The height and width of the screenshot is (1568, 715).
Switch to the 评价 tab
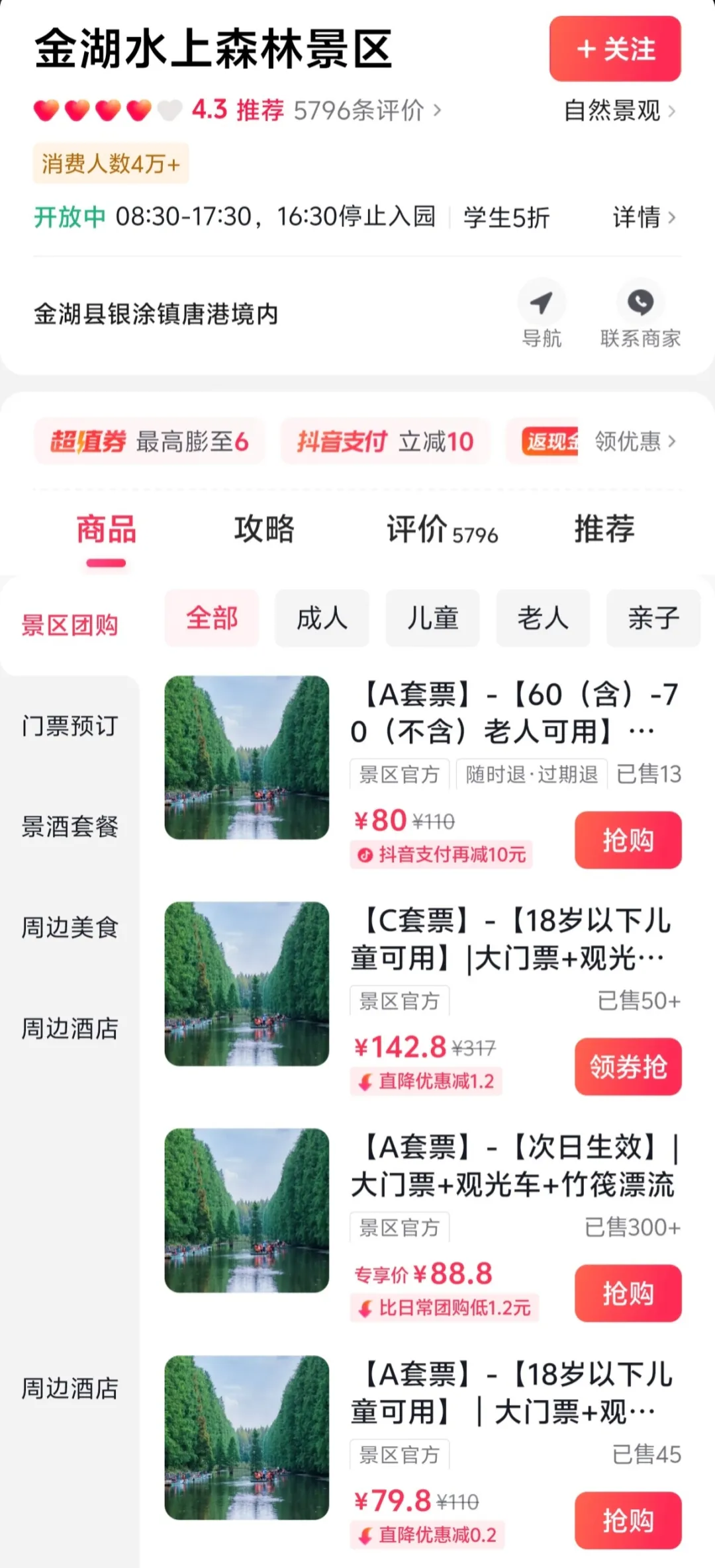click(x=442, y=529)
